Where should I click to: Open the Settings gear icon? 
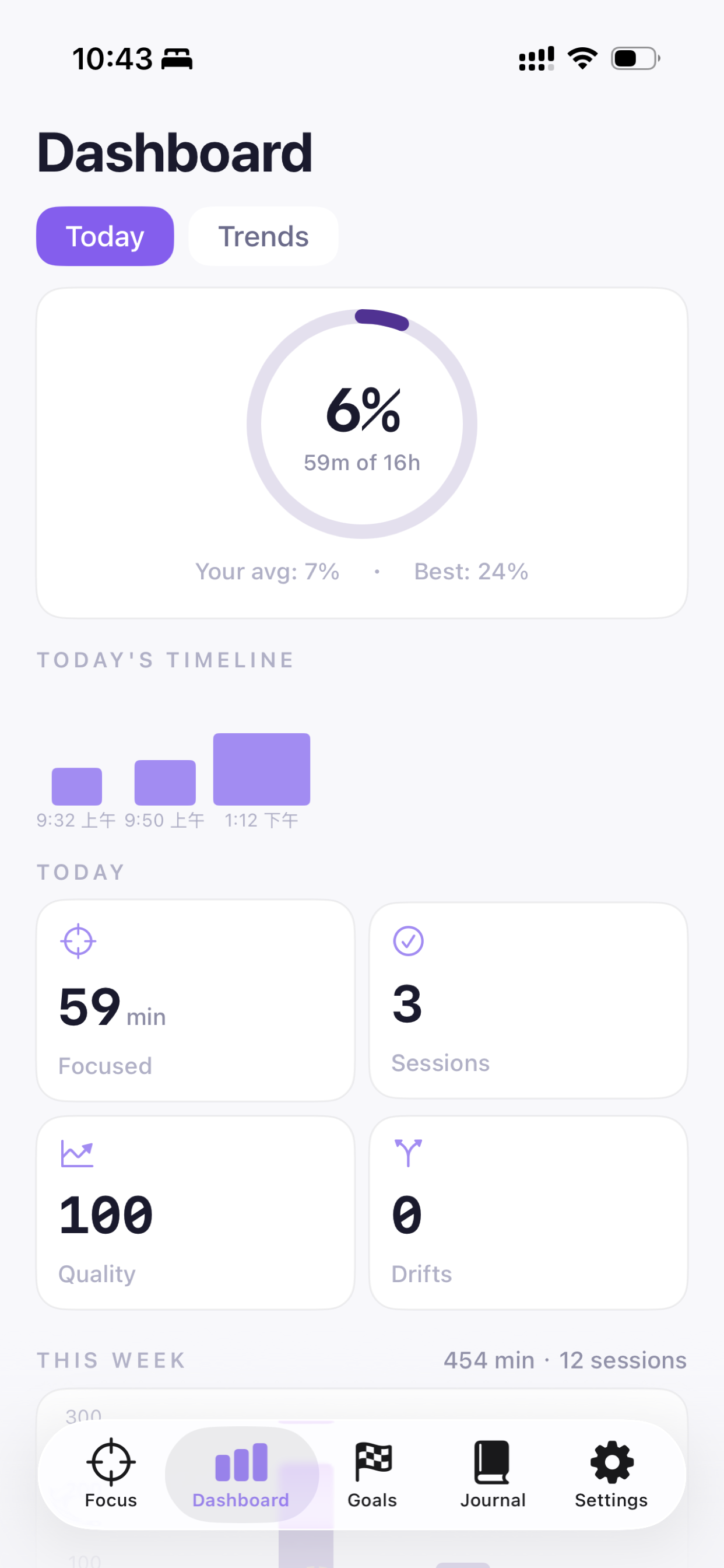[611, 1462]
